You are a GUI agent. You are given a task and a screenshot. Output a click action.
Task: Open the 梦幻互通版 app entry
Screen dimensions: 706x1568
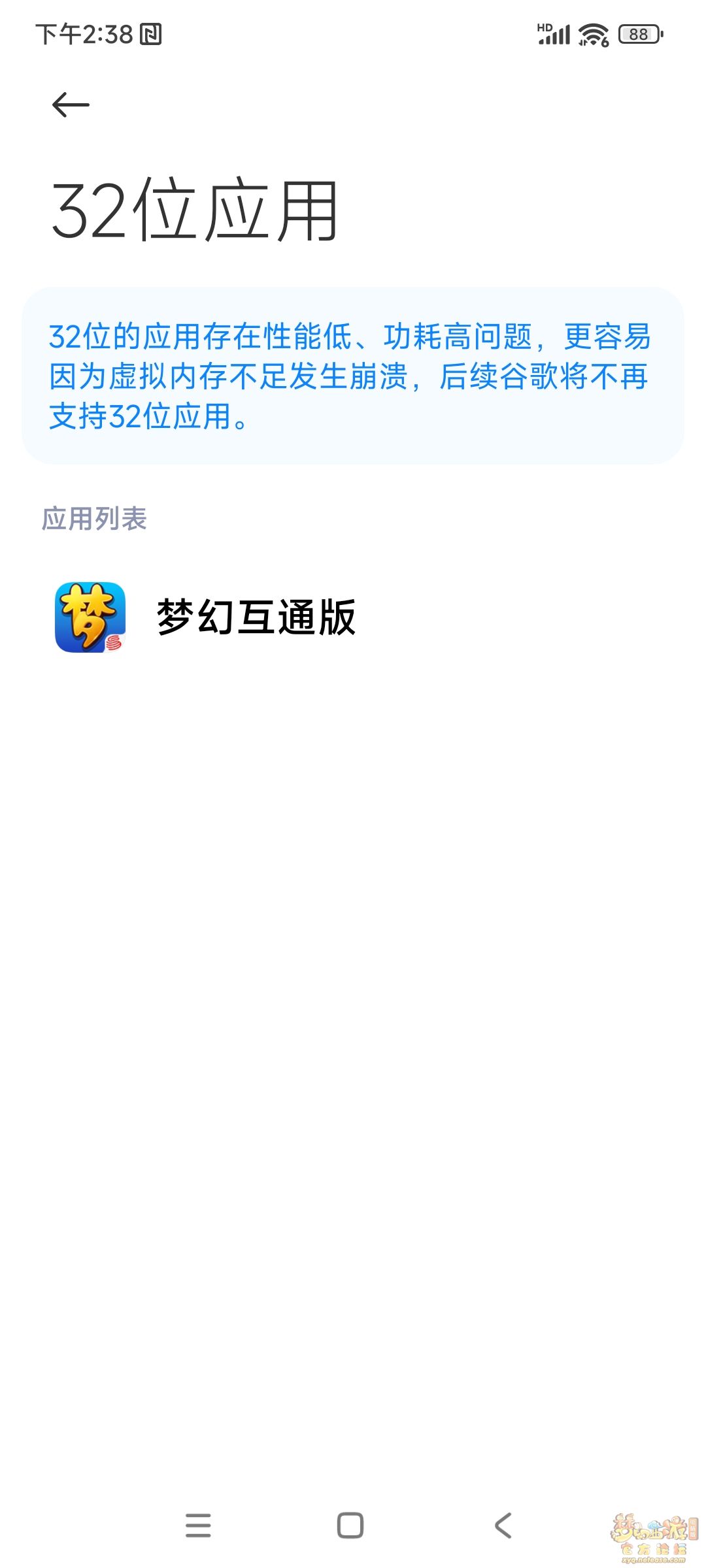point(255,617)
